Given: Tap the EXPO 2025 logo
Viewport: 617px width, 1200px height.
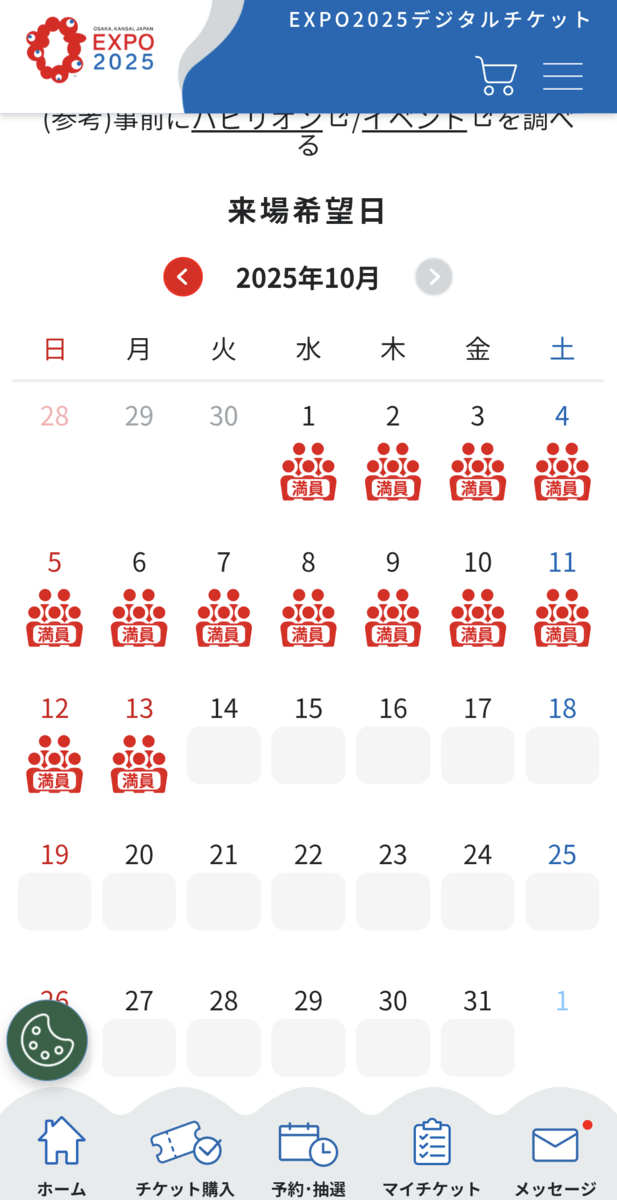Looking at the screenshot, I should pyautogui.click(x=90, y=50).
